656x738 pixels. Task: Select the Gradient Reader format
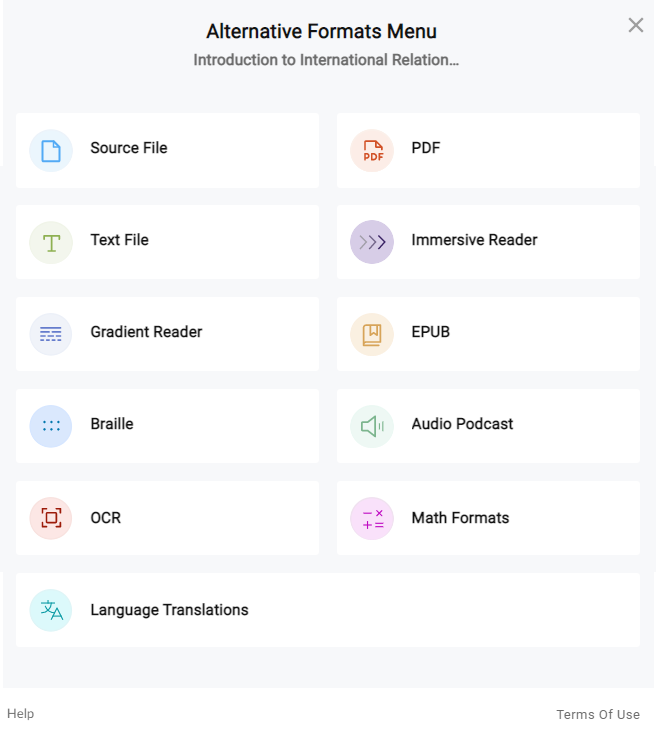pos(167,334)
